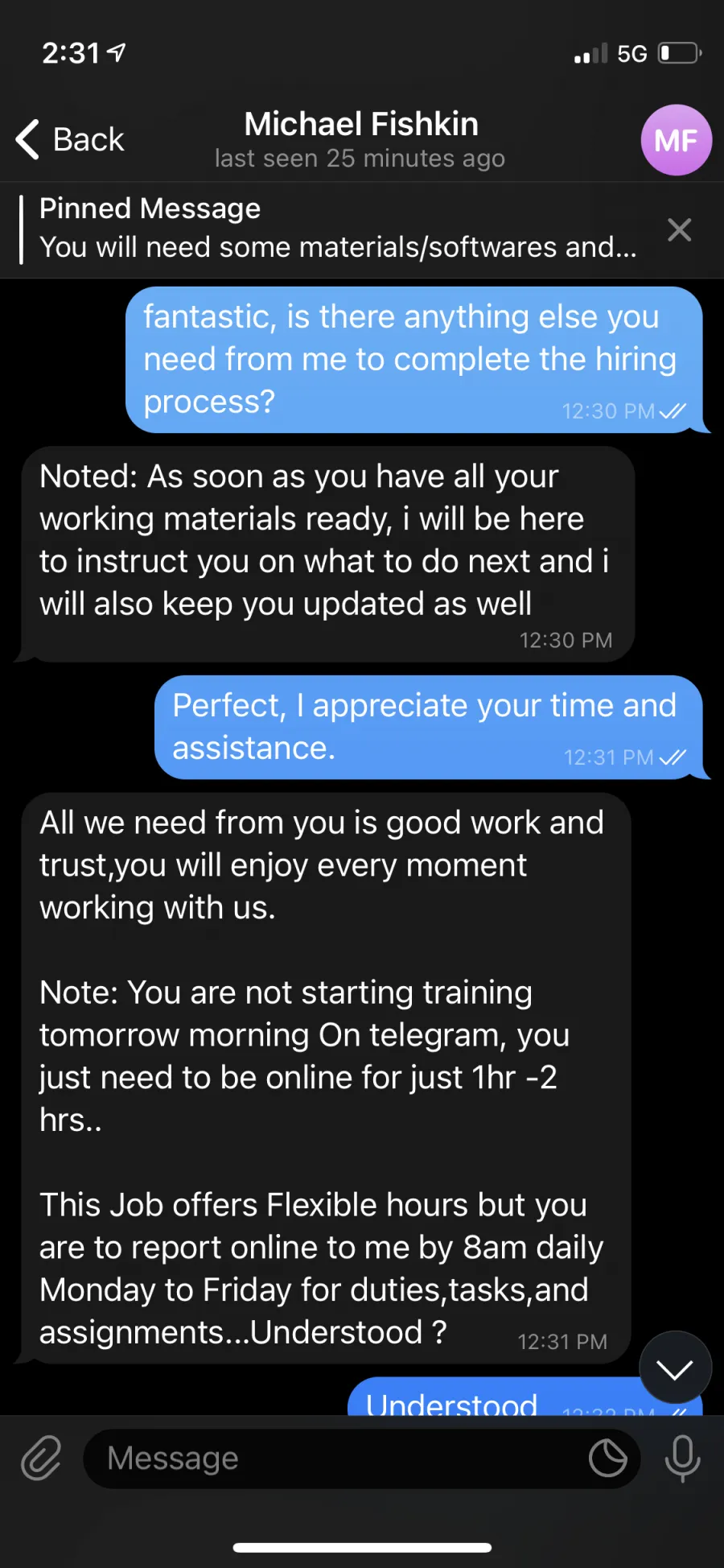The image size is (724, 1568).
Task: Tap Michael Fishkin's name in the header
Action: pyautogui.click(x=361, y=125)
